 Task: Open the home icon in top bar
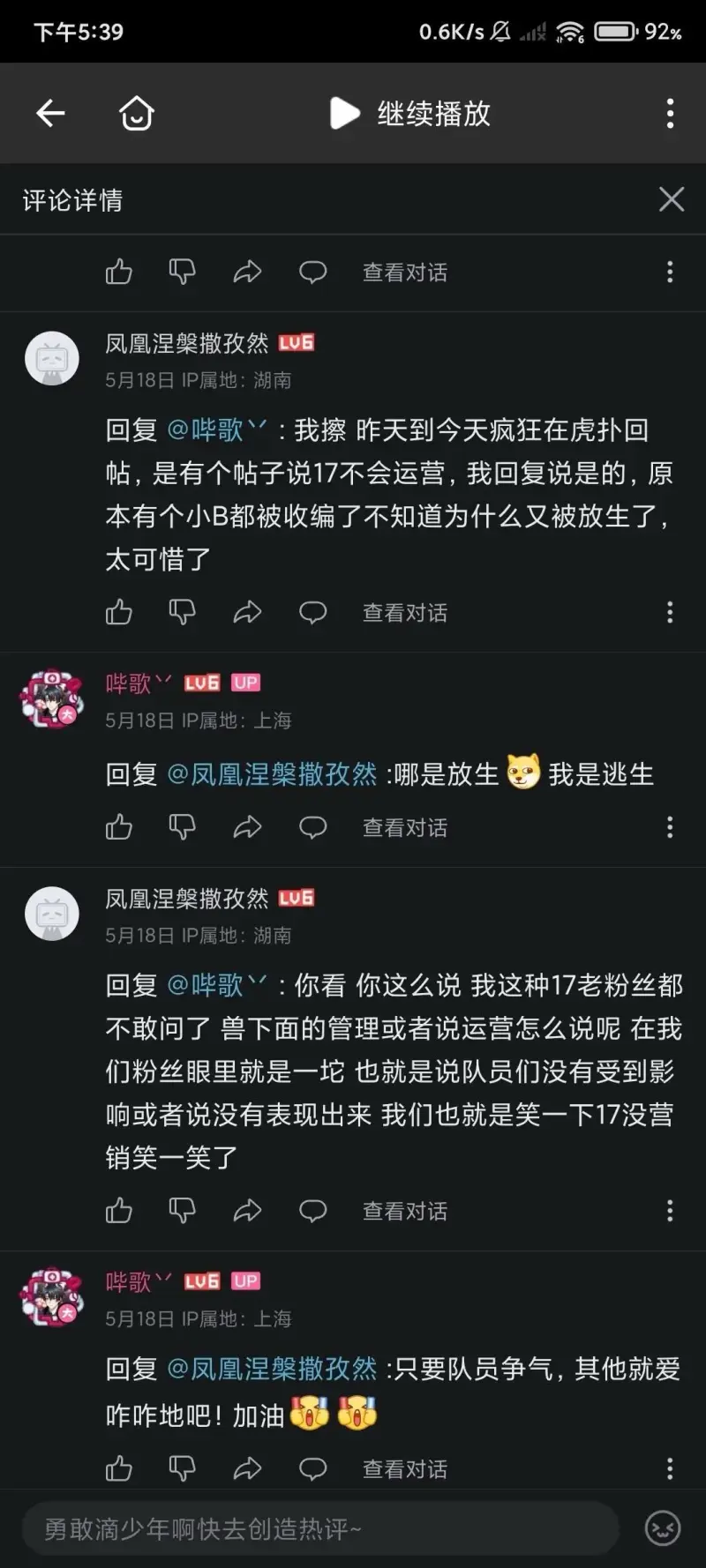pyautogui.click(x=137, y=113)
